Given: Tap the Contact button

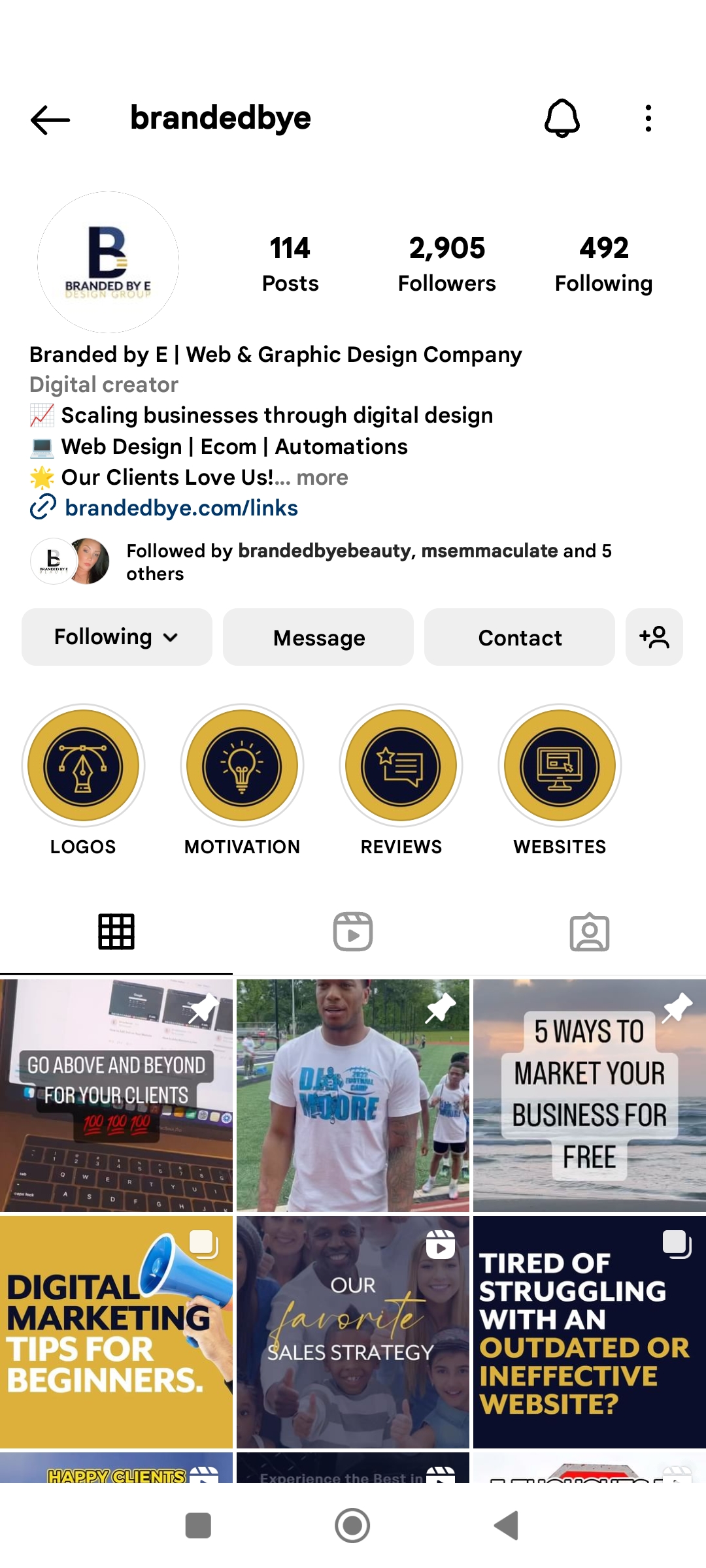Looking at the screenshot, I should (520, 637).
